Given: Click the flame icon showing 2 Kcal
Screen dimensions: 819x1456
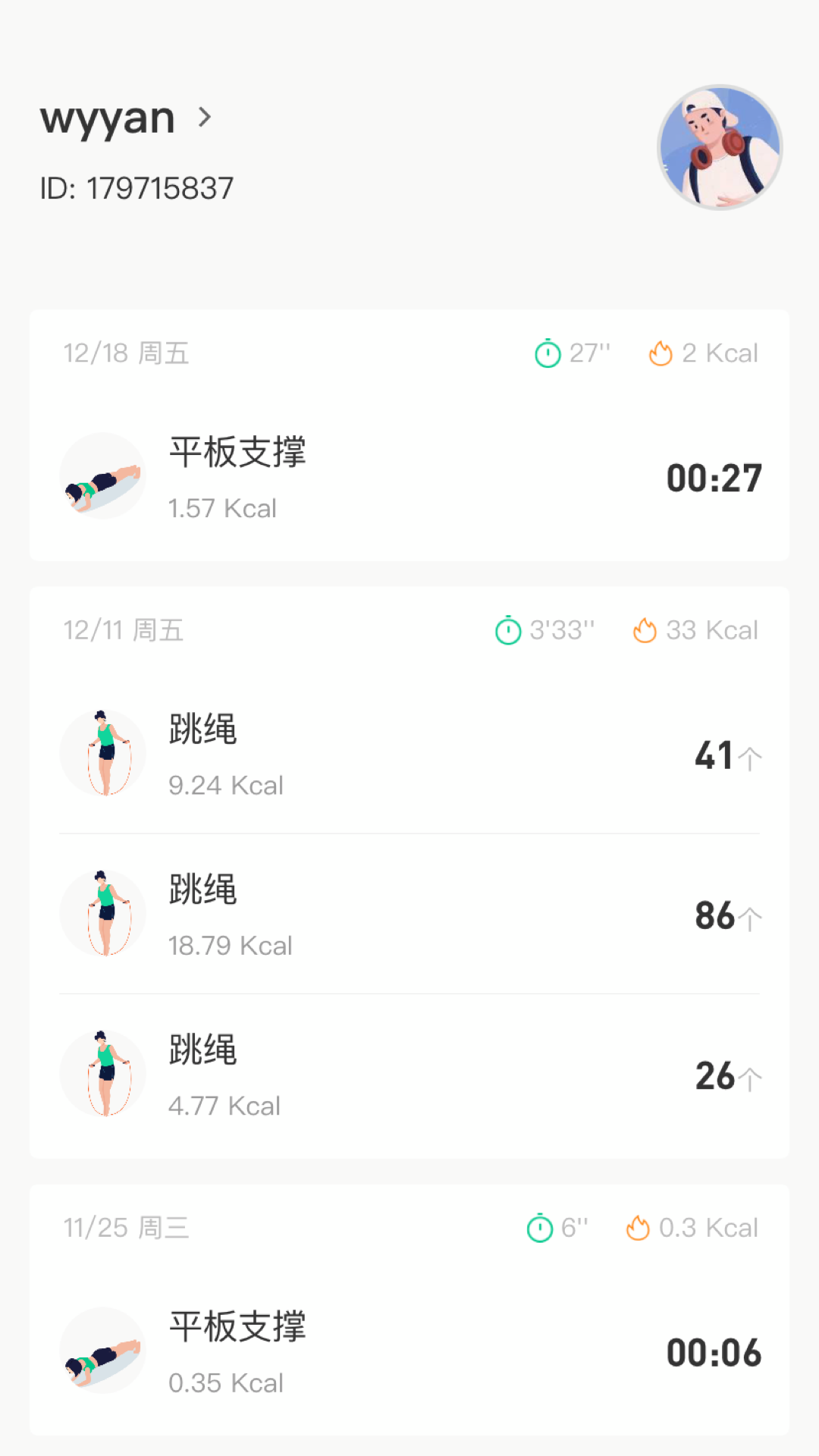Looking at the screenshot, I should click(661, 353).
